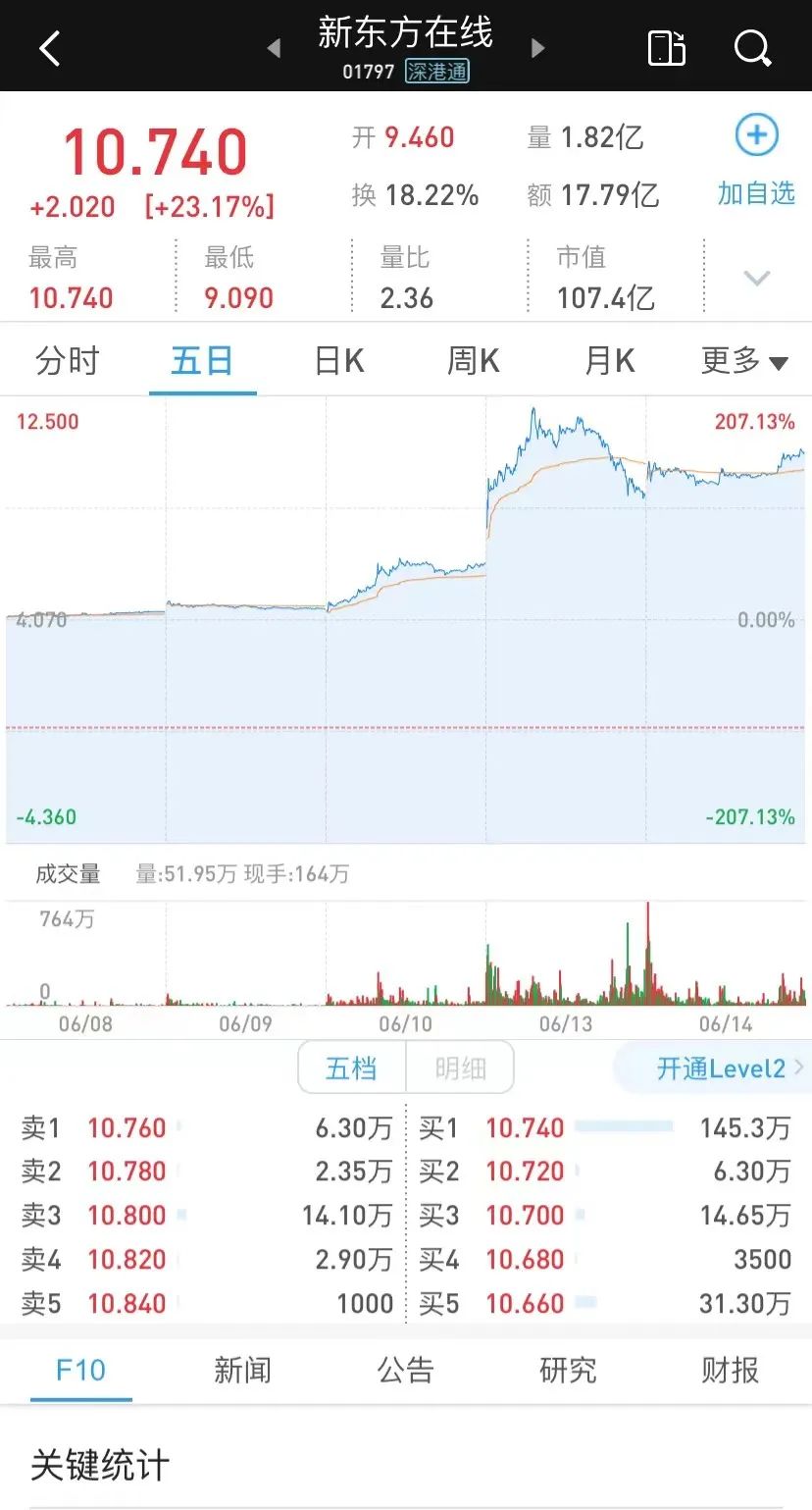
Task: Switch to 明细 trade details
Action: (460, 1067)
